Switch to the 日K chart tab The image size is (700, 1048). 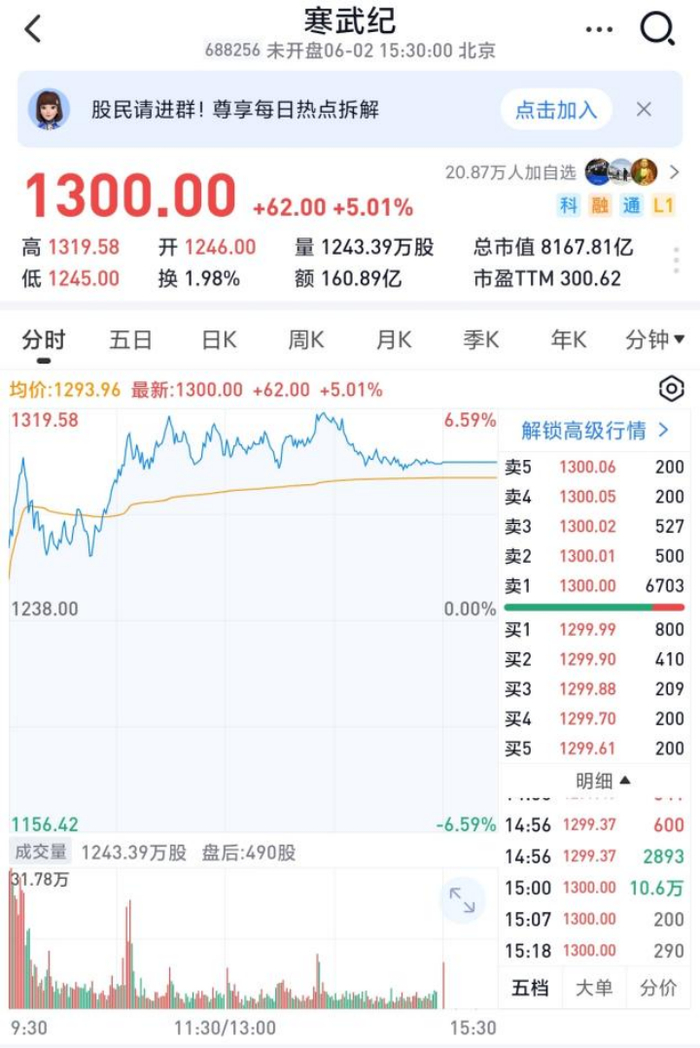[x=219, y=340]
